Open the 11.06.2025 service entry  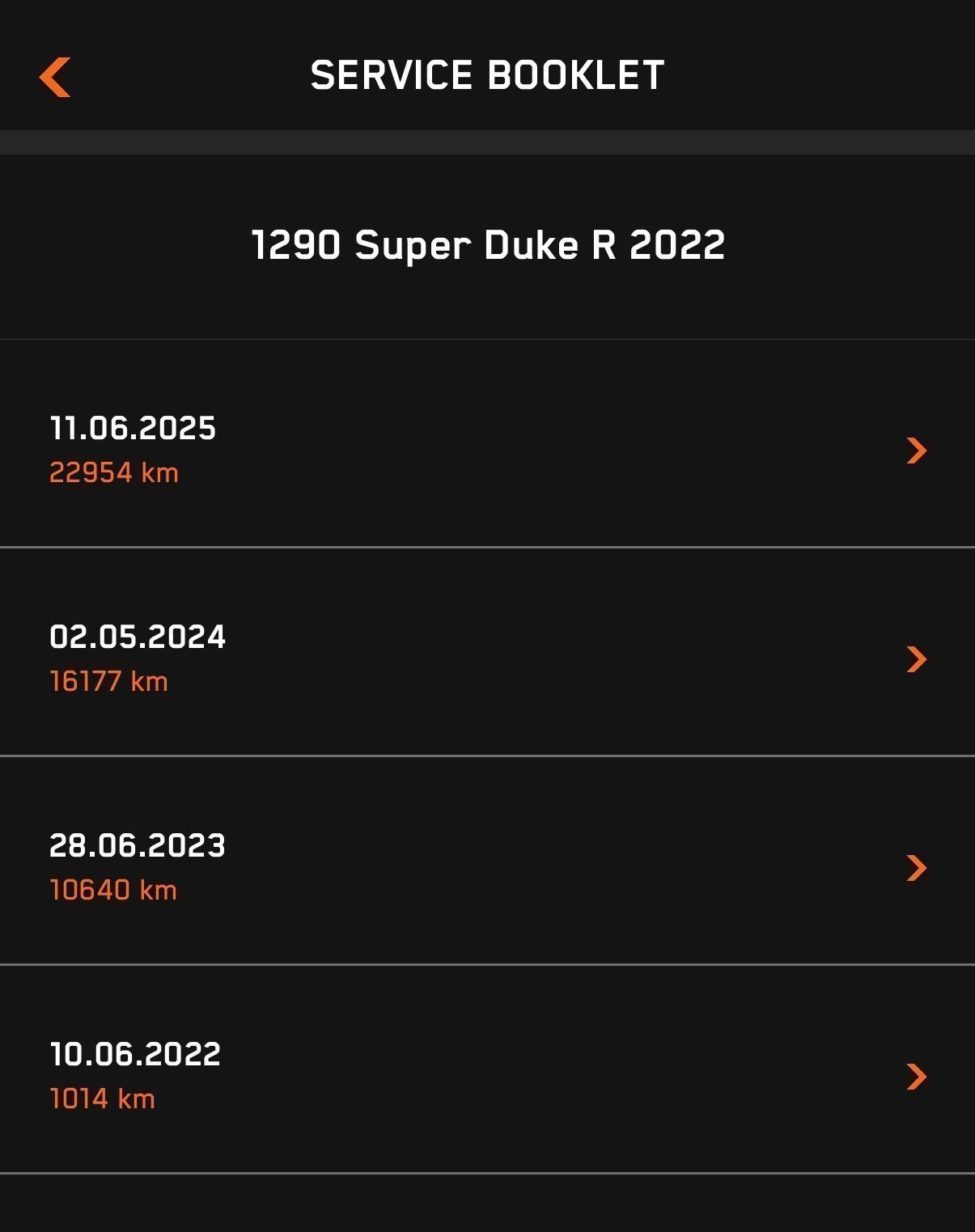487,449
